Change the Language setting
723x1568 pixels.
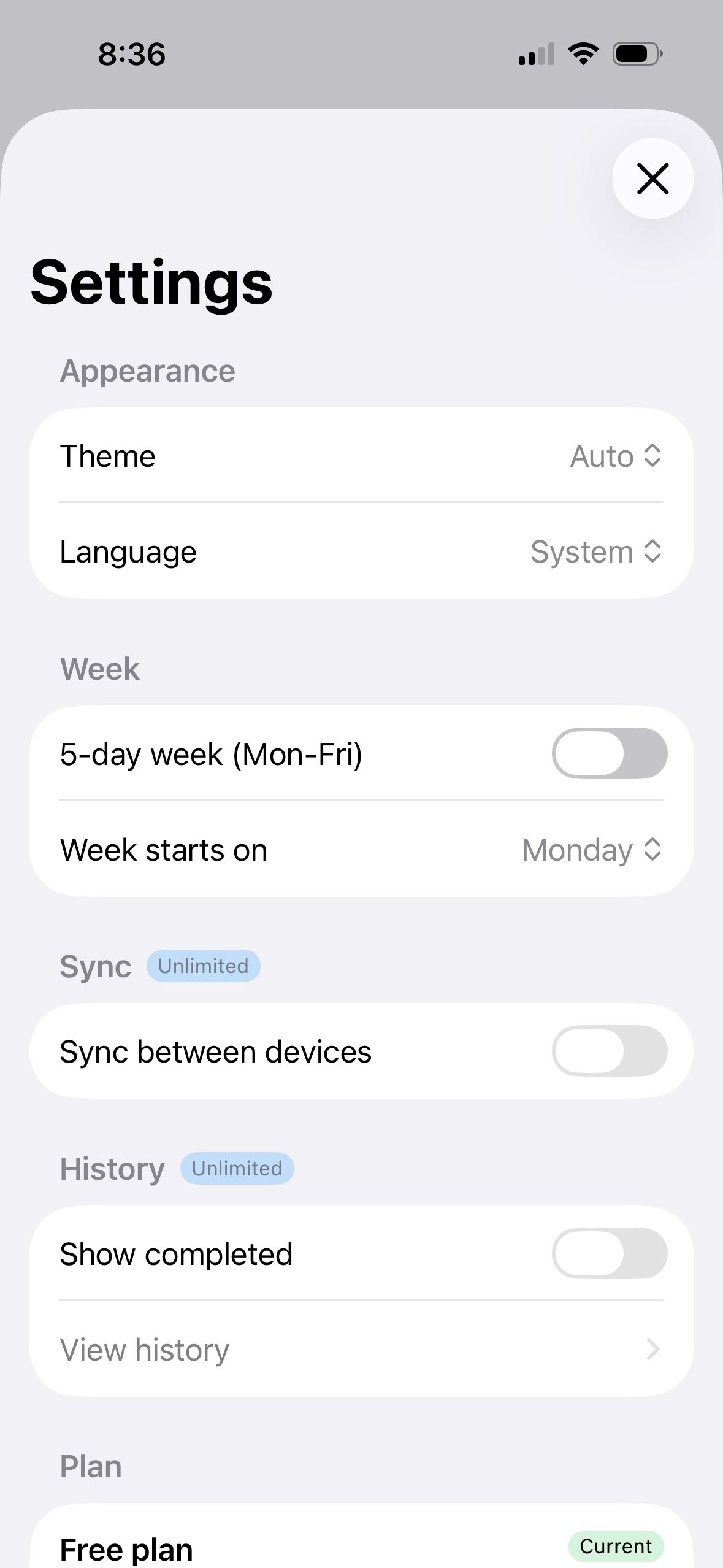click(x=595, y=551)
